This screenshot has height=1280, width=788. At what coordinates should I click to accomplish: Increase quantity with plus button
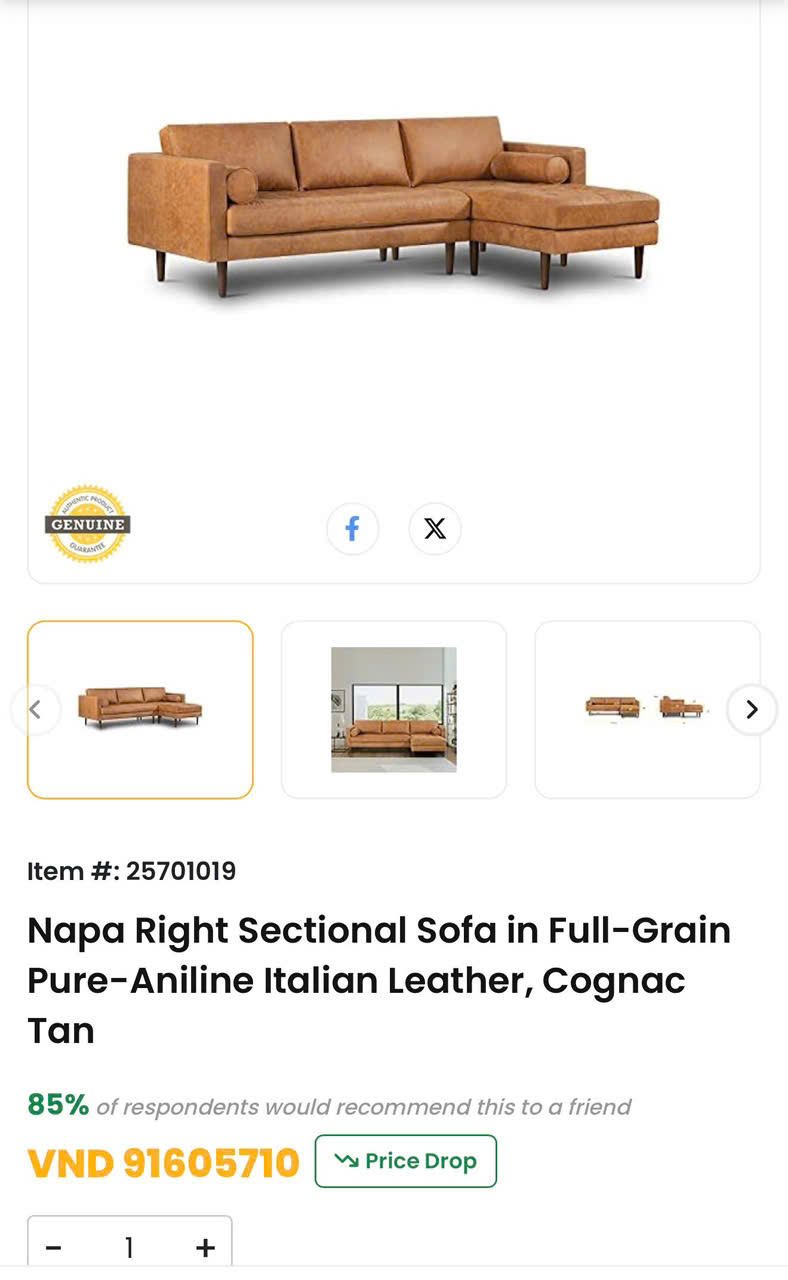tap(205, 1247)
